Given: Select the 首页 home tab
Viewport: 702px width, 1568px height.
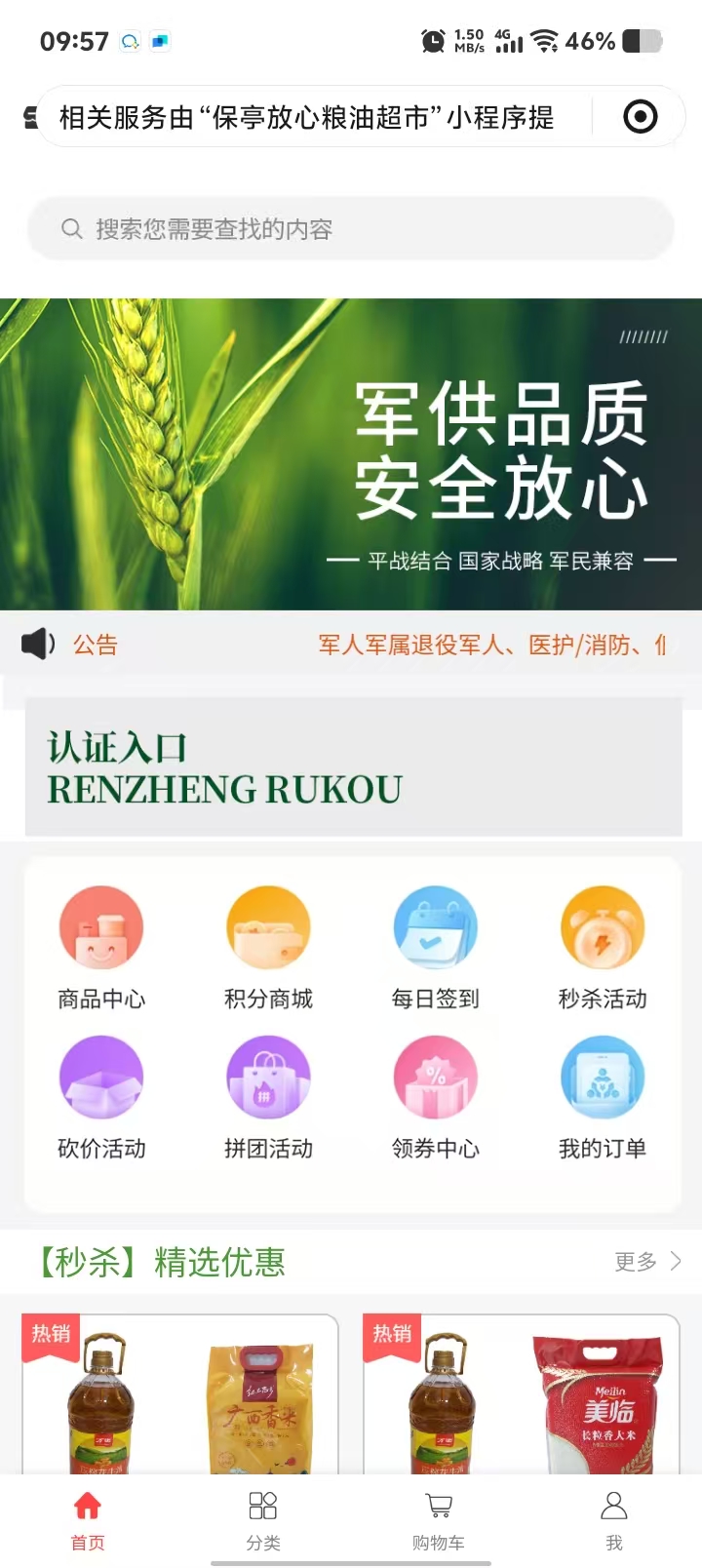Looking at the screenshot, I should (88, 1519).
